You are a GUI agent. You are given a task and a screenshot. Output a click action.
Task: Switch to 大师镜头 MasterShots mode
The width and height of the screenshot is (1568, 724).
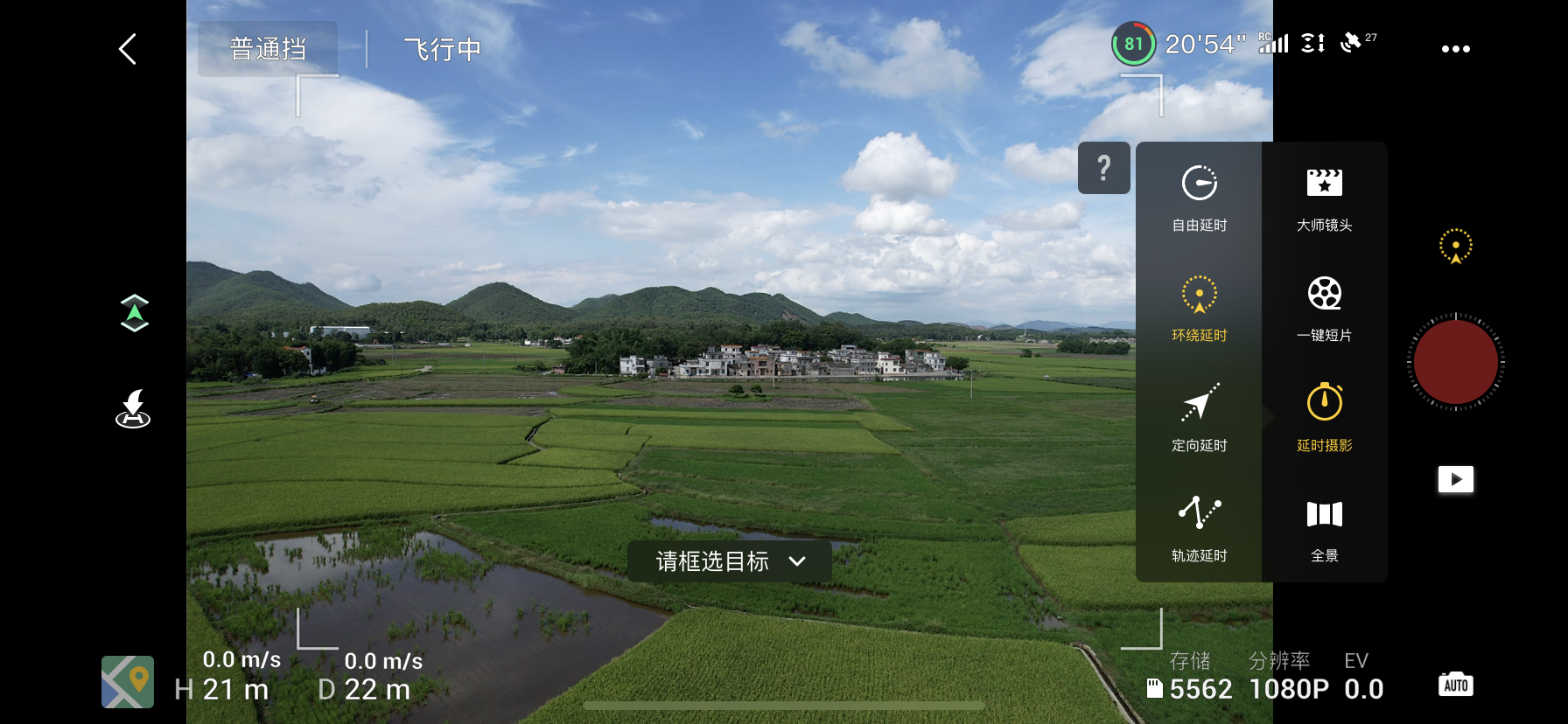pos(1324,198)
